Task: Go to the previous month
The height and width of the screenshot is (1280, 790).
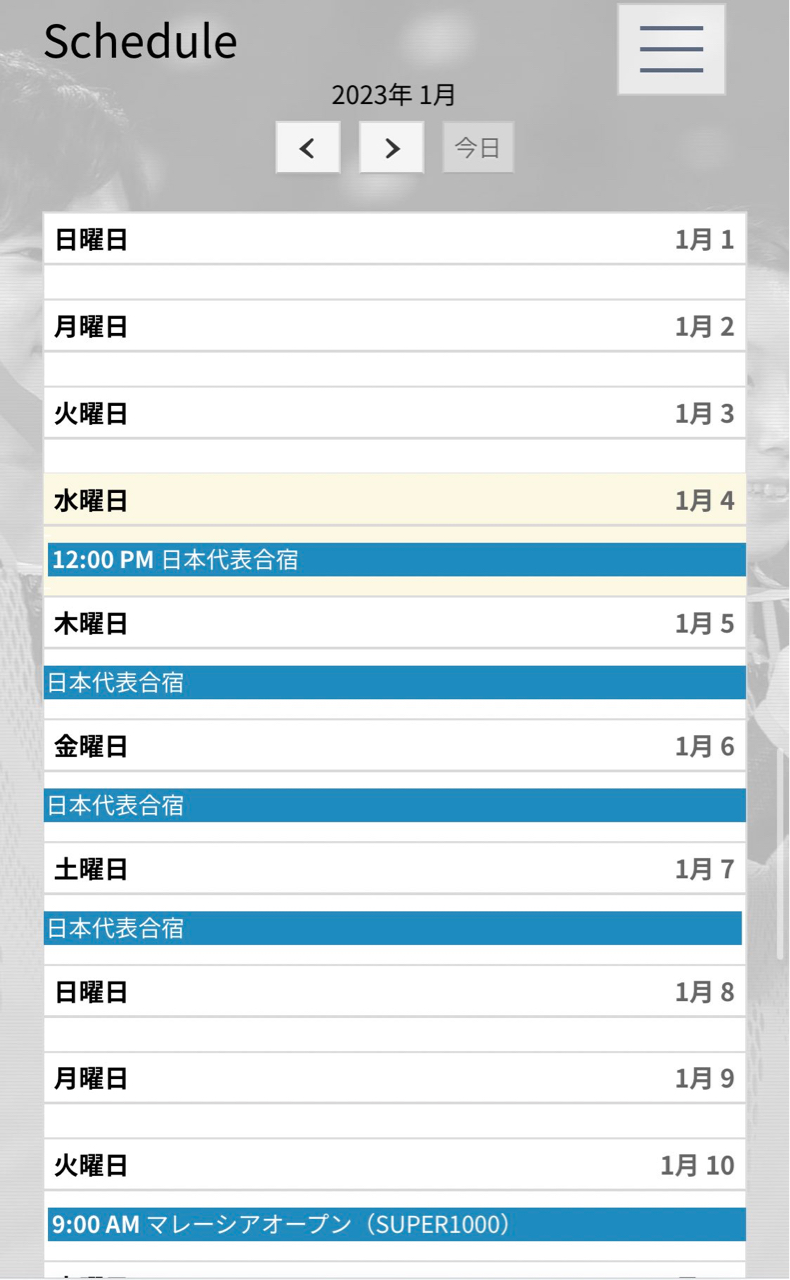Action: pyautogui.click(x=308, y=148)
